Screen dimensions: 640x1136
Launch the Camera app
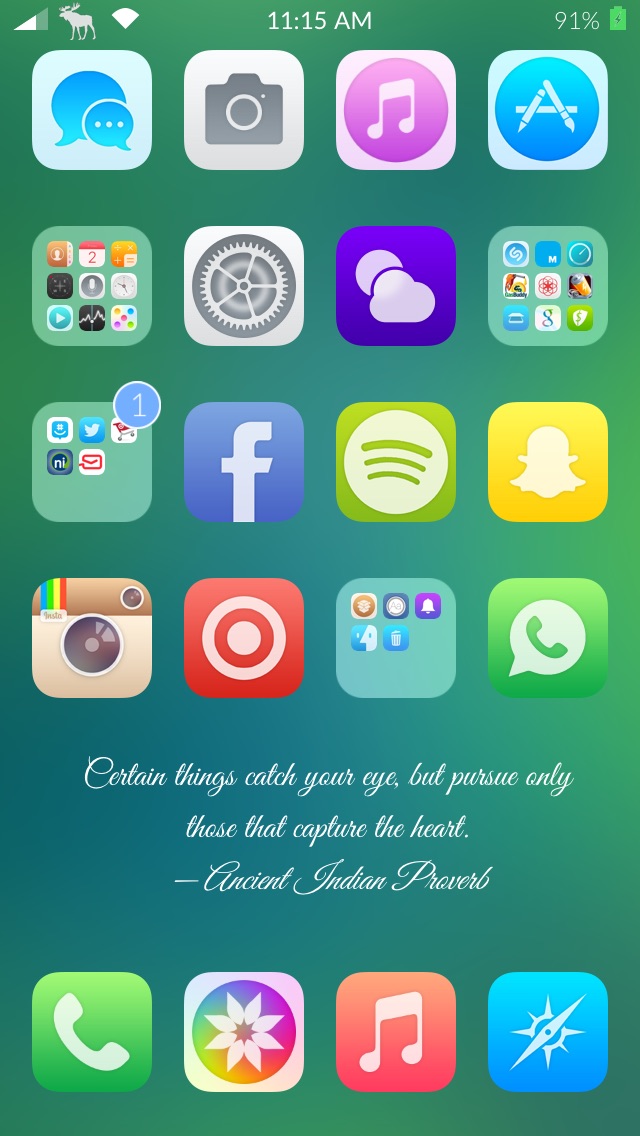tap(244, 110)
